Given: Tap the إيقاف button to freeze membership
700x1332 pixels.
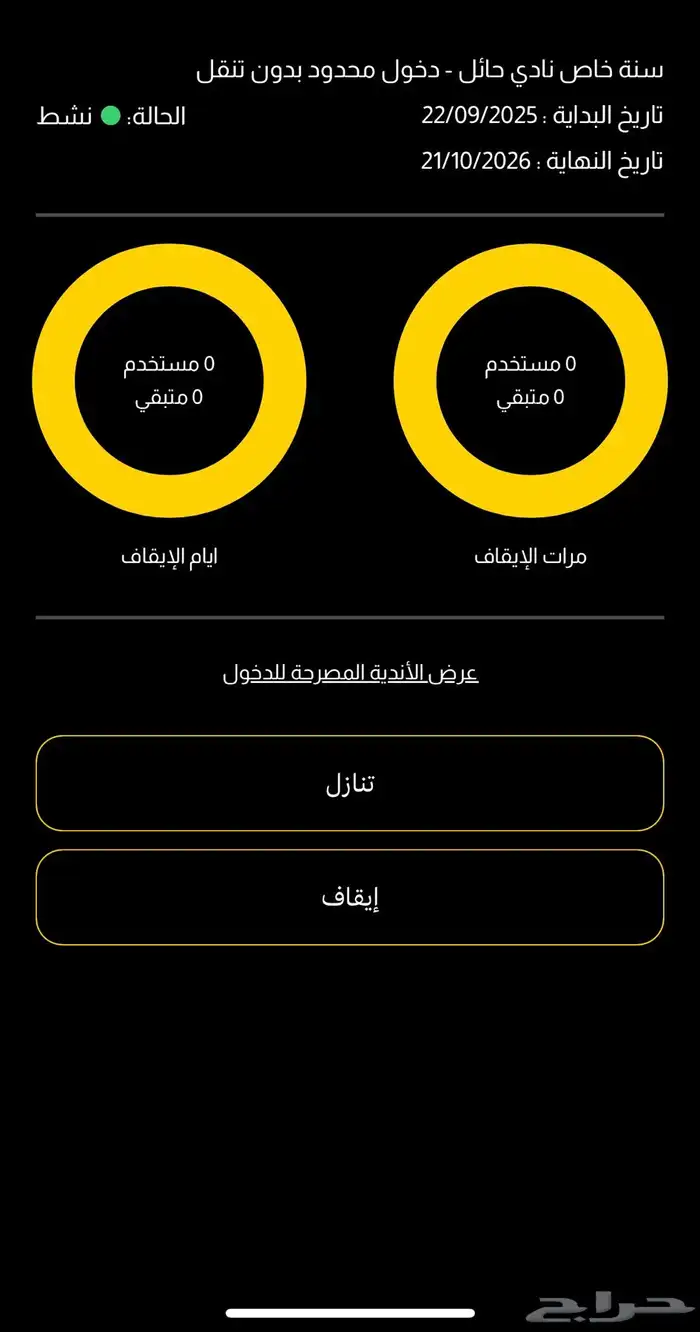Looking at the screenshot, I should 350,897.
